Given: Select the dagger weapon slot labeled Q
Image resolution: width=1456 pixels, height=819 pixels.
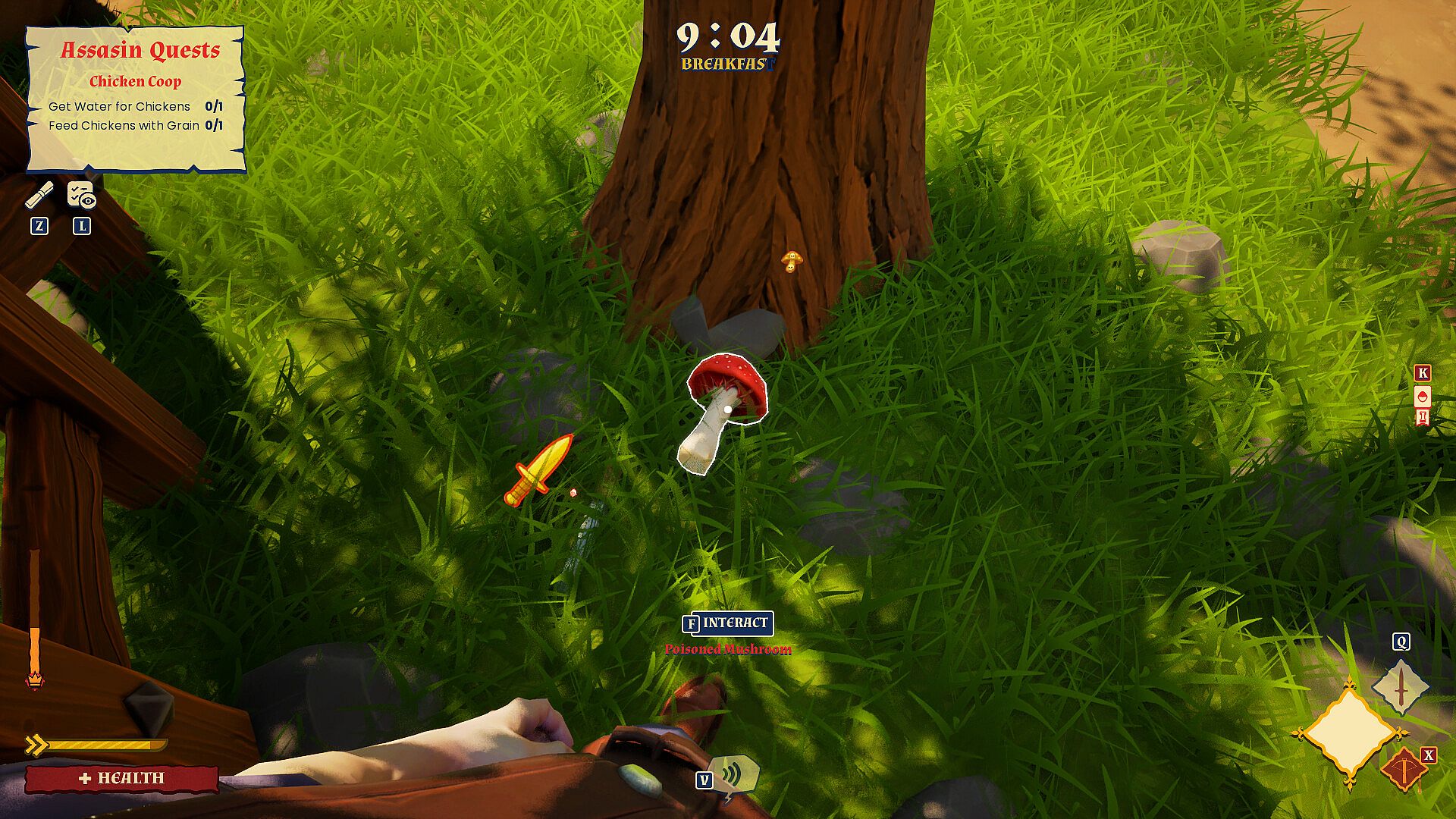Looking at the screenshot, I should pos(1401,686).
